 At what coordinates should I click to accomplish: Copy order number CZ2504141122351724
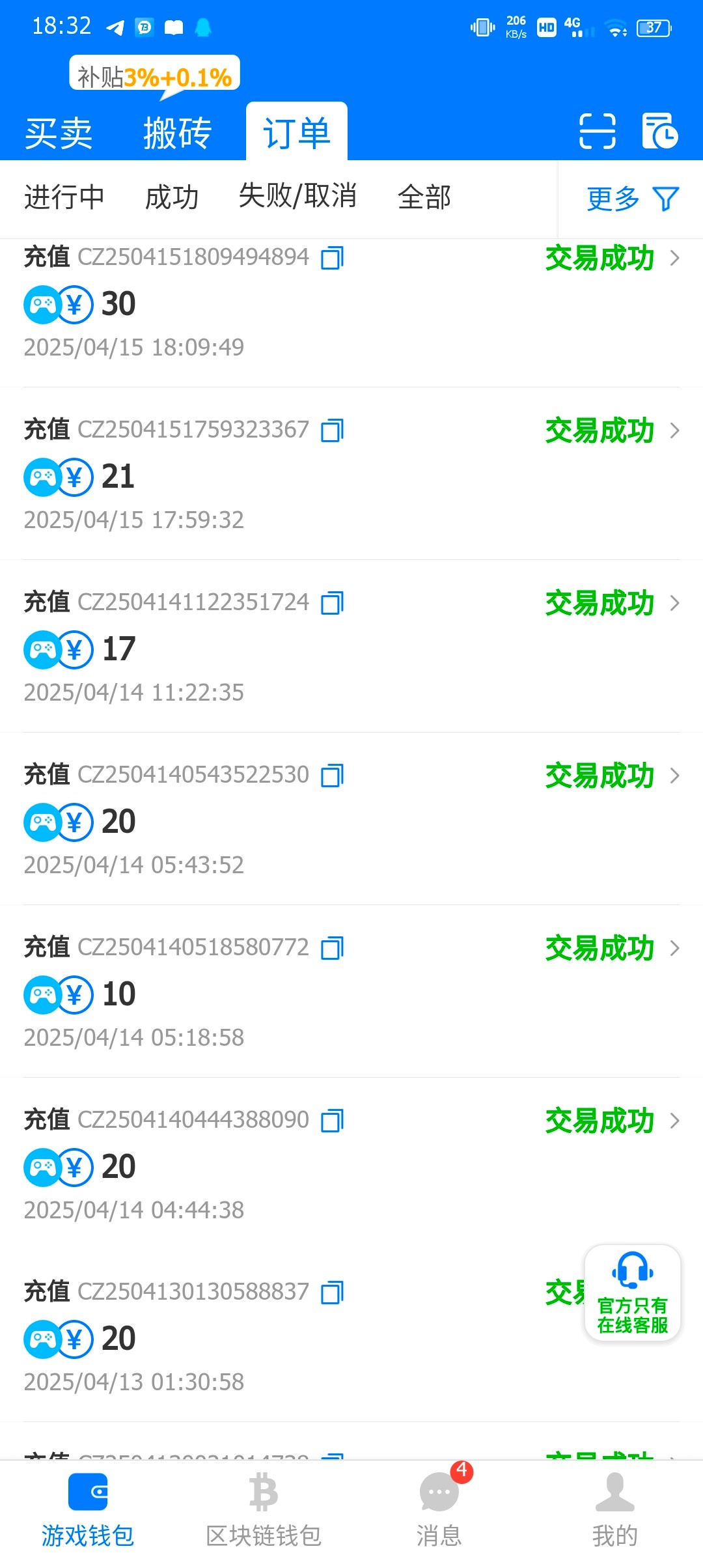pos(332,603)
